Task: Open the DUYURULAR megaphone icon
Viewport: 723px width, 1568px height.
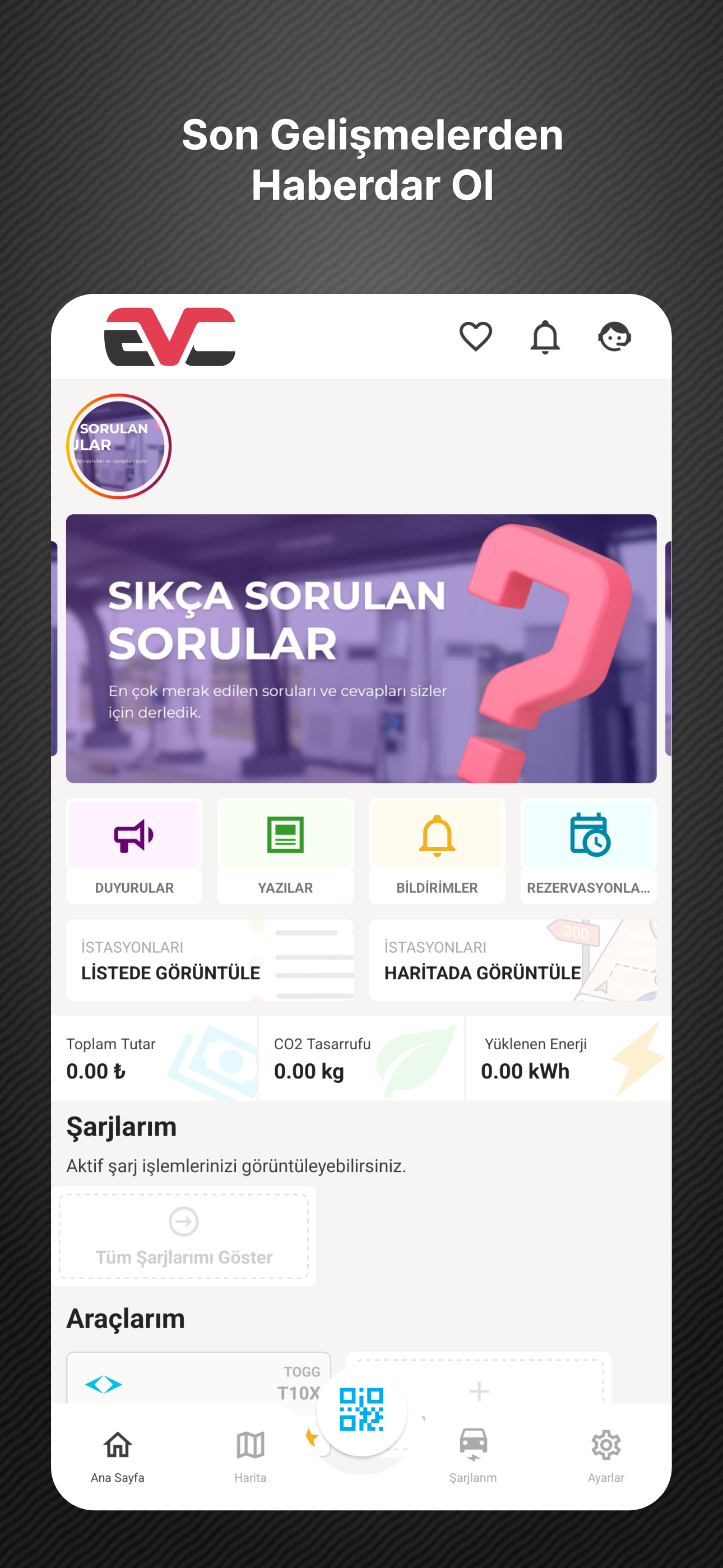Action: 135,834
